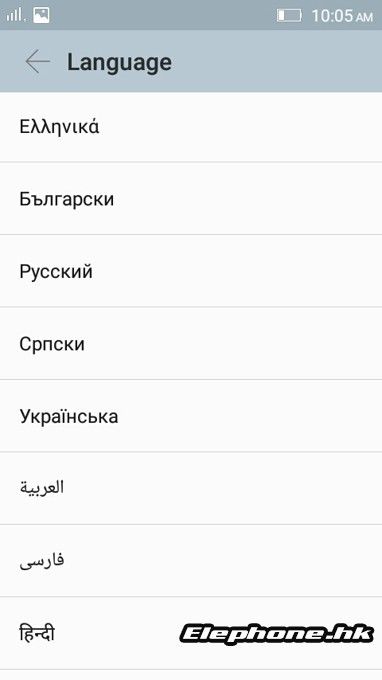Choose Български from the list
The width and height of the screenshot is (382, 680).
tap(191, 199)
